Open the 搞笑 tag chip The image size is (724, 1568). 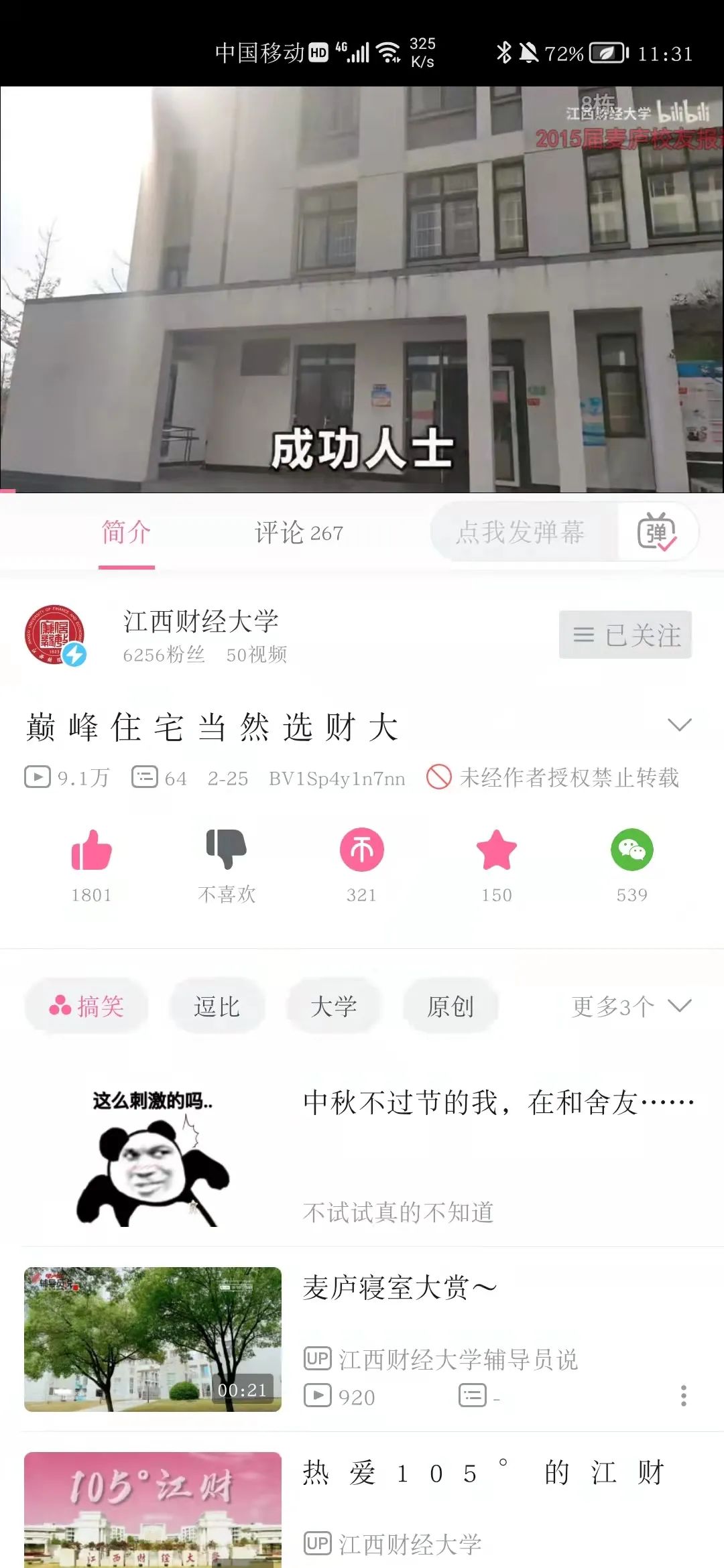86,1006
